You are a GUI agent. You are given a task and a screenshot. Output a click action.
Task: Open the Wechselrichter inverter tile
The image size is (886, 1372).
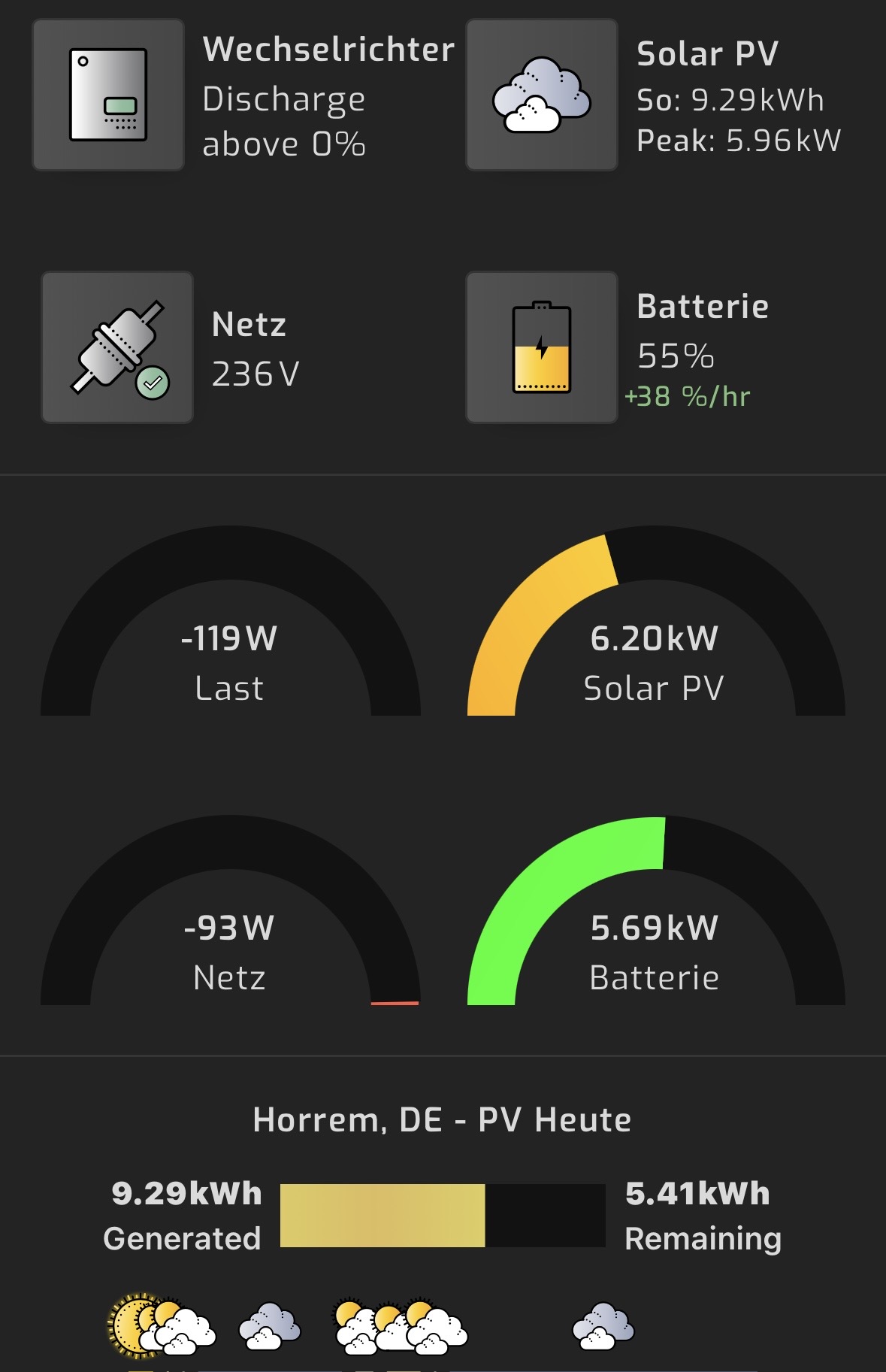tap(108, 95)
